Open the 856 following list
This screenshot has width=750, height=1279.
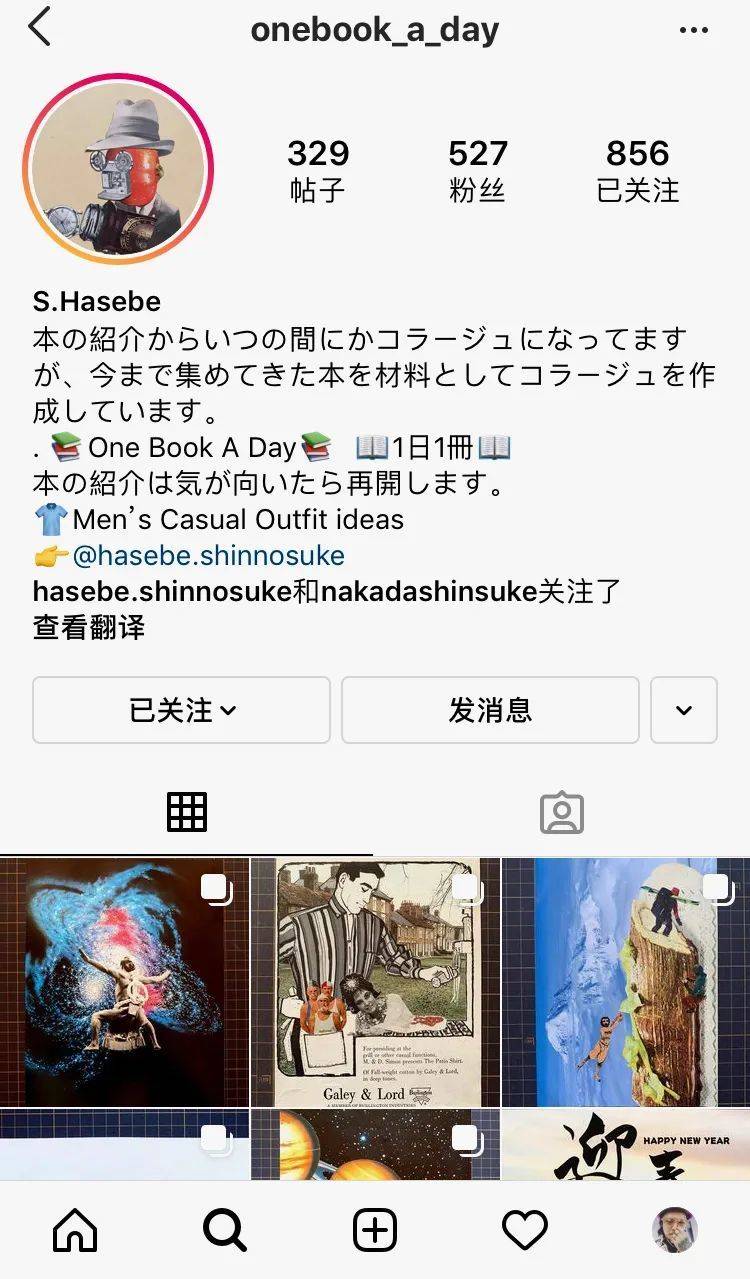[637, 170]
